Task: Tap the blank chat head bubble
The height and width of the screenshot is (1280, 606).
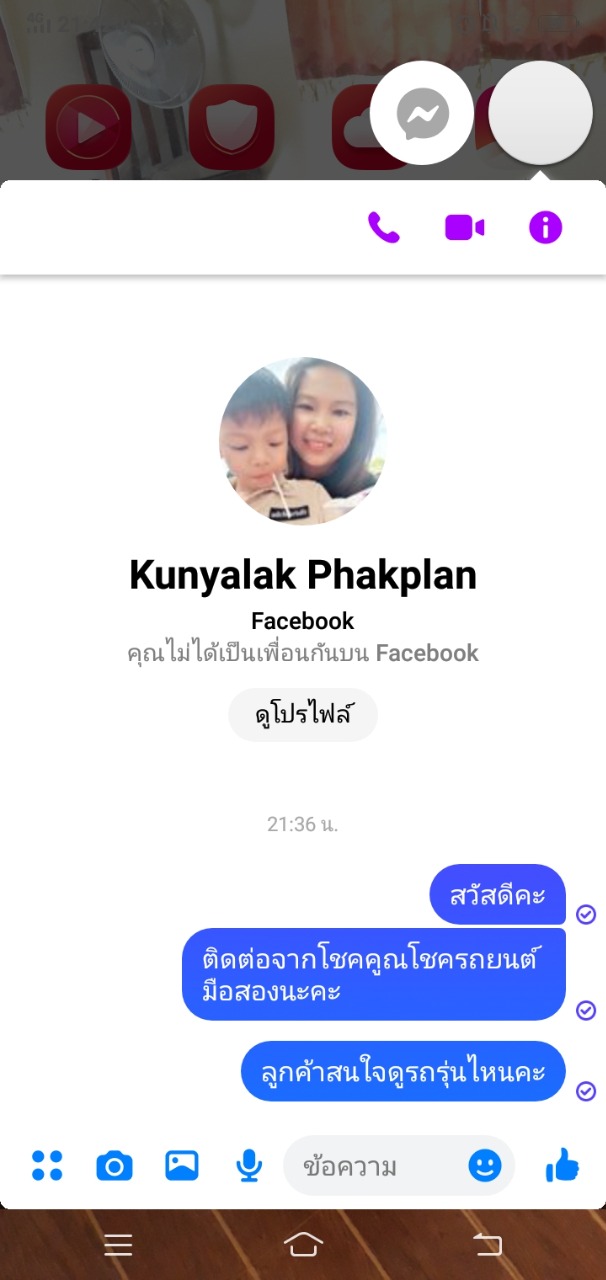Action: point(541,113)
